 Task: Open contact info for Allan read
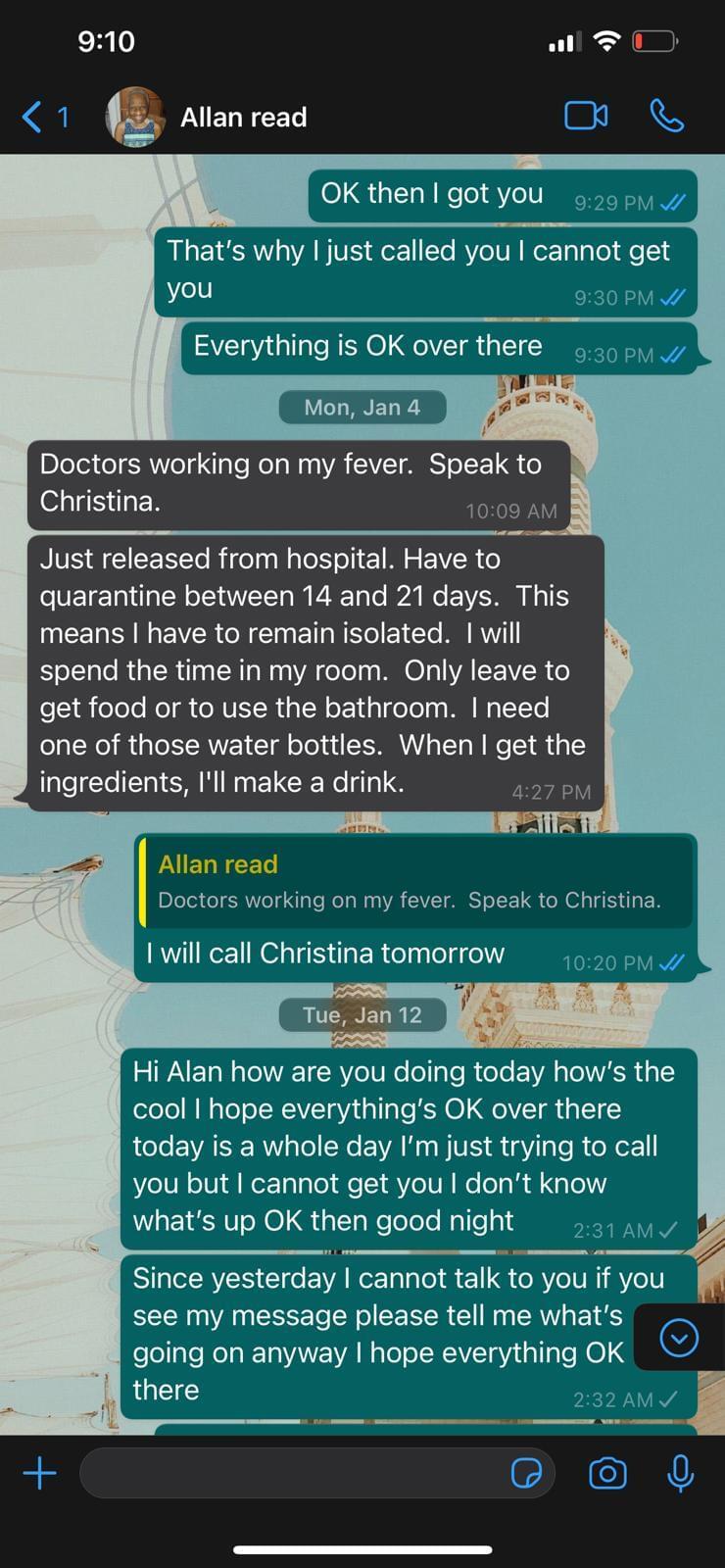coord(243,118)
